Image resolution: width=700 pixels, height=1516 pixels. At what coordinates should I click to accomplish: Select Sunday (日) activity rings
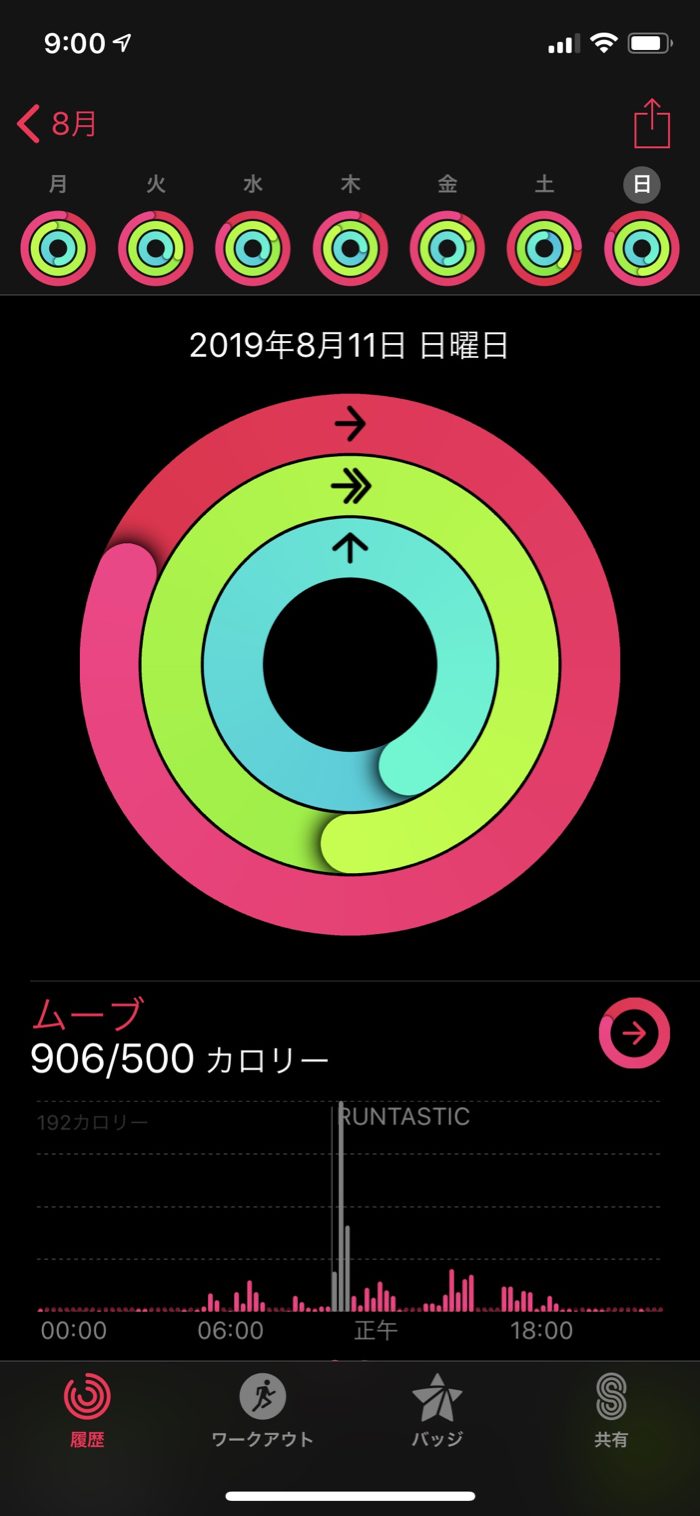pyautogui.click(x=641, y=248)
